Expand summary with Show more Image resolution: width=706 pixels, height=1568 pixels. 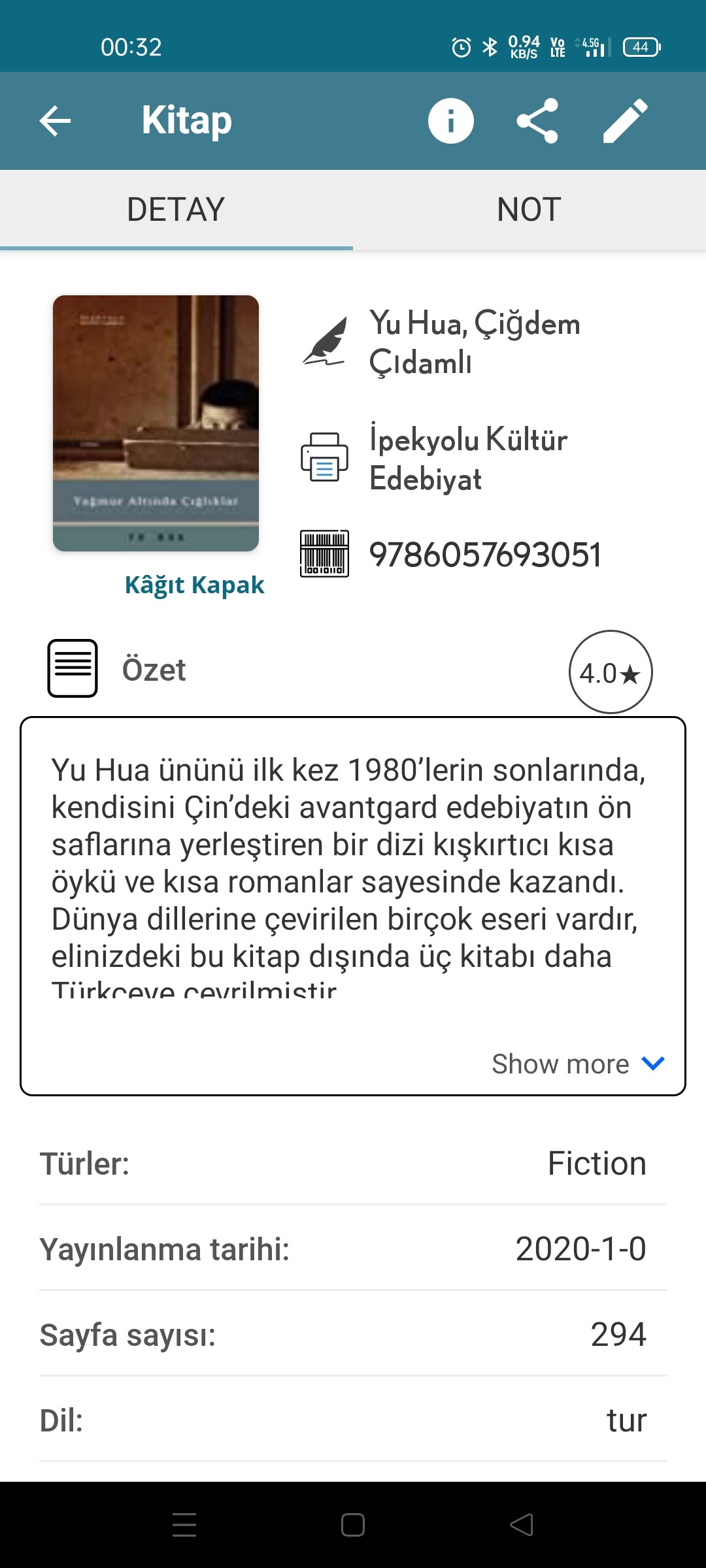pos(578,1064)
